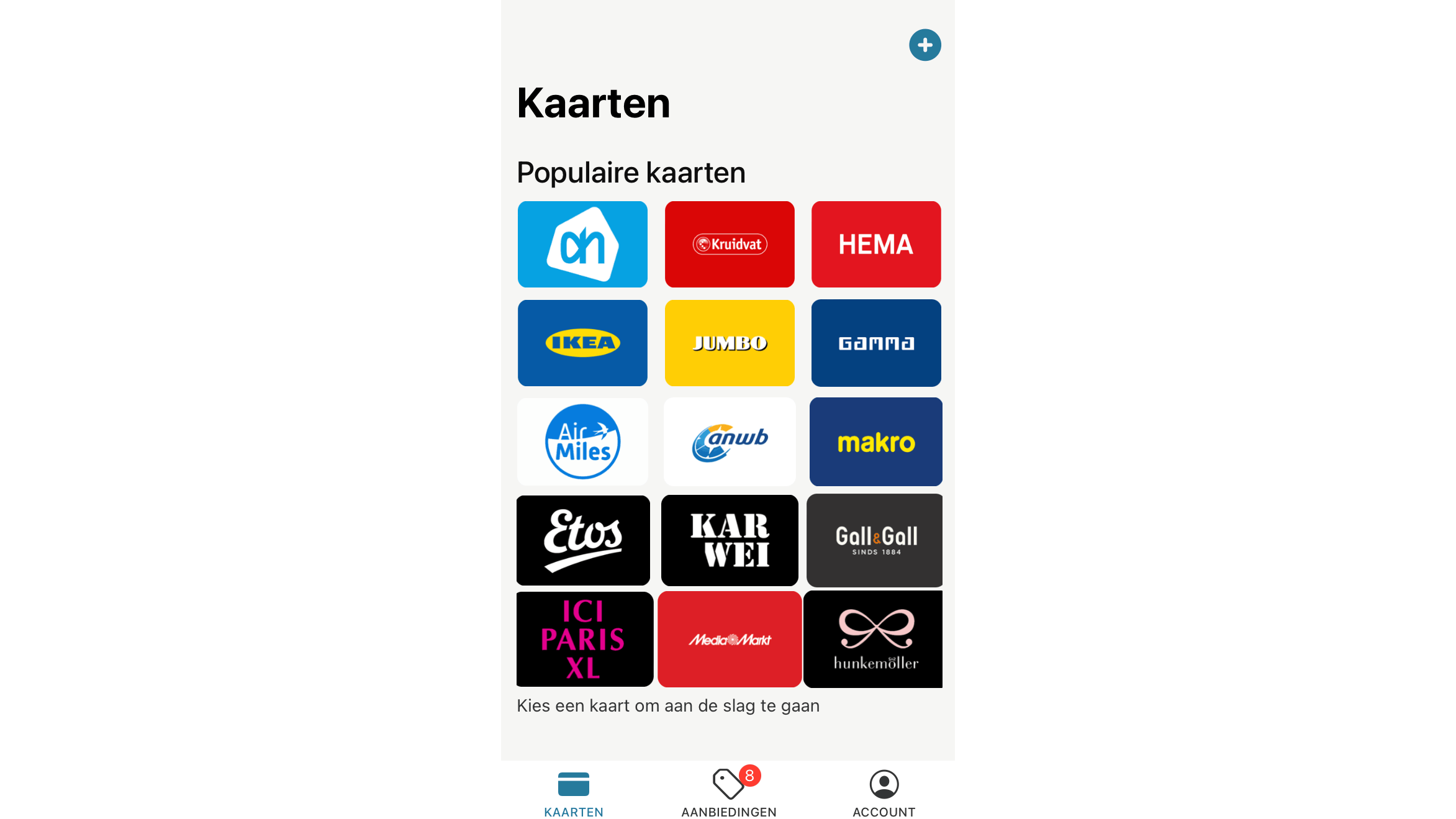Select the Albert Heijn card

pyautogui.click(x=582, y=244)
